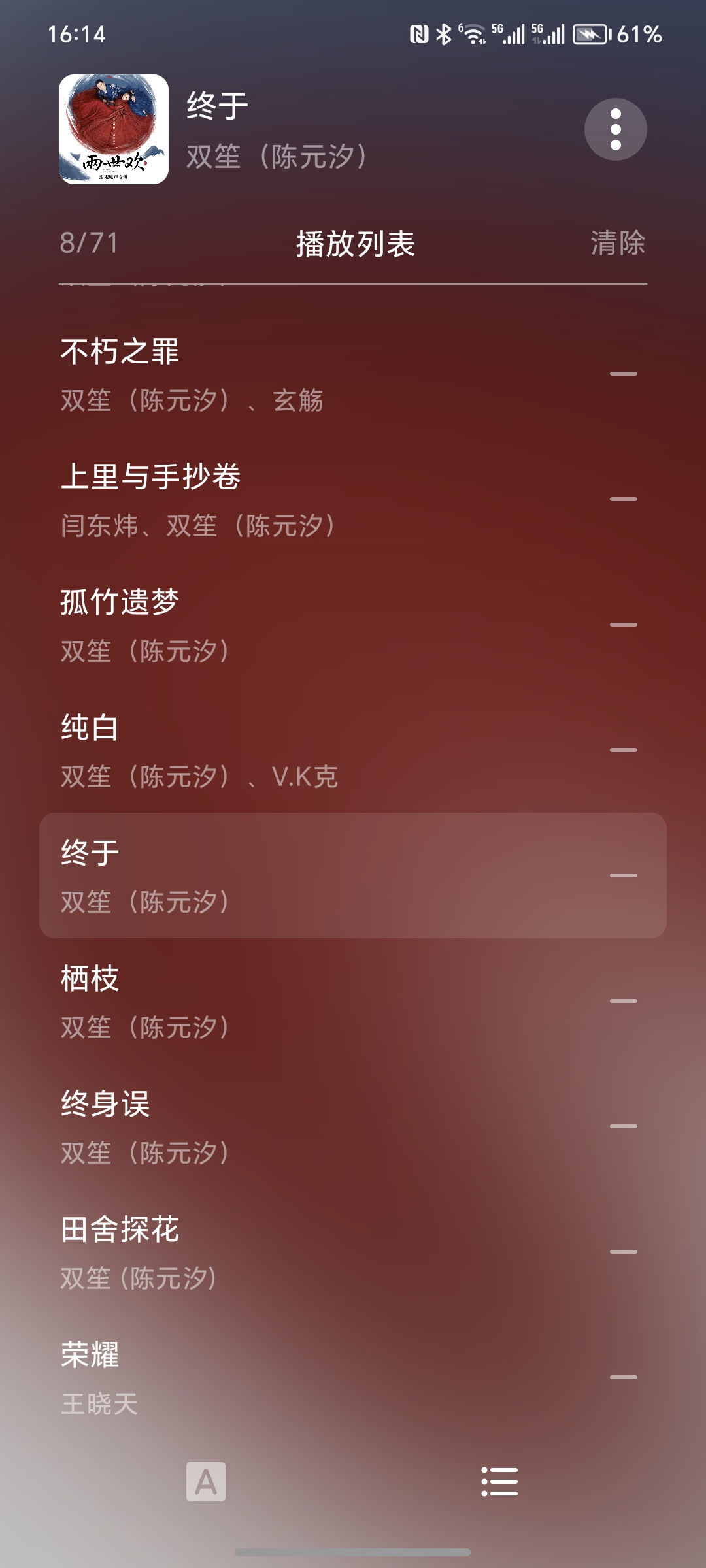
Task: Open the three-dot overflow menu
Action: click(615, 129)
